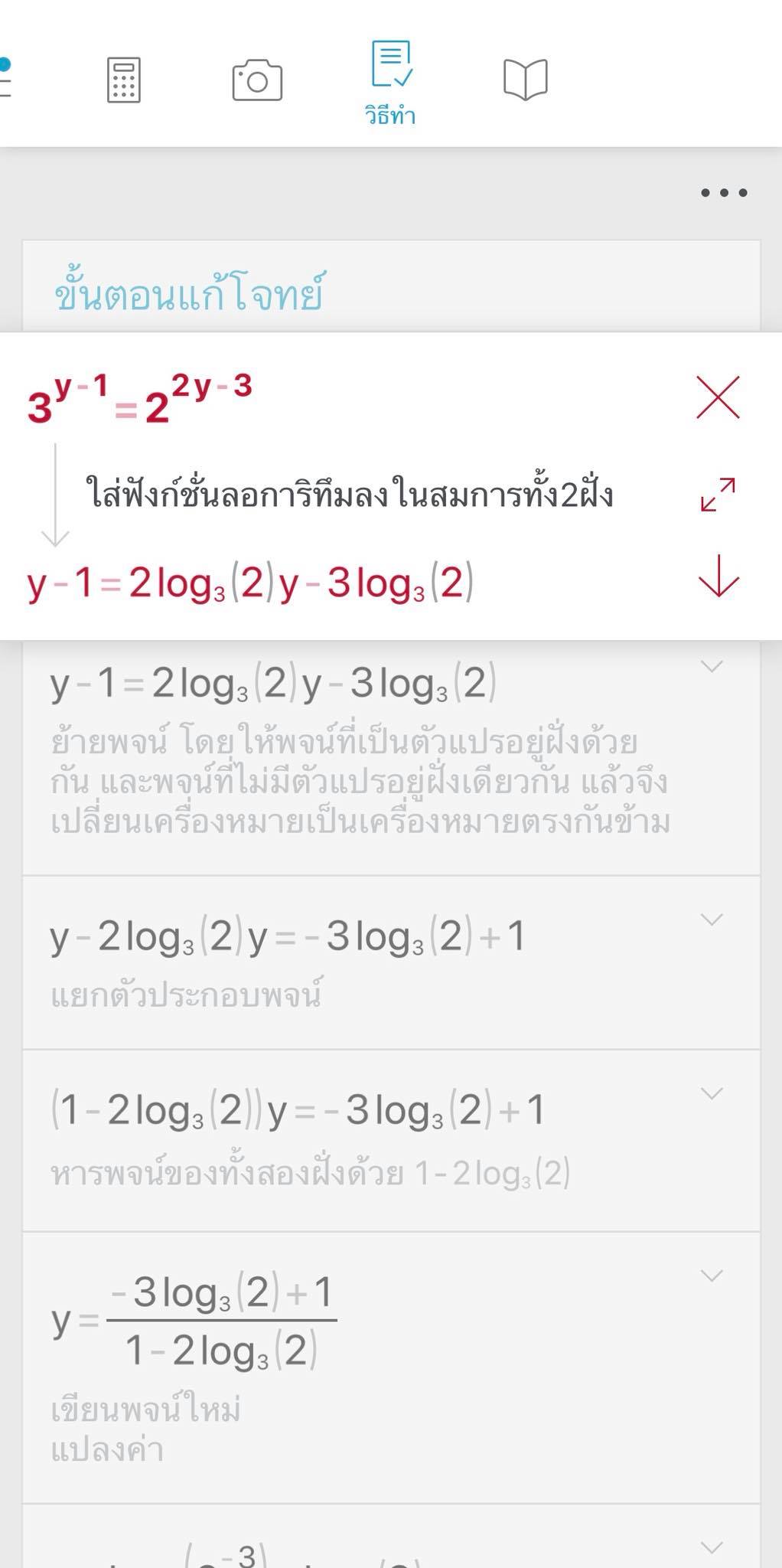Go to the next step with down arrow
This screenshot has width=782, height=1568.
[718, 576]
